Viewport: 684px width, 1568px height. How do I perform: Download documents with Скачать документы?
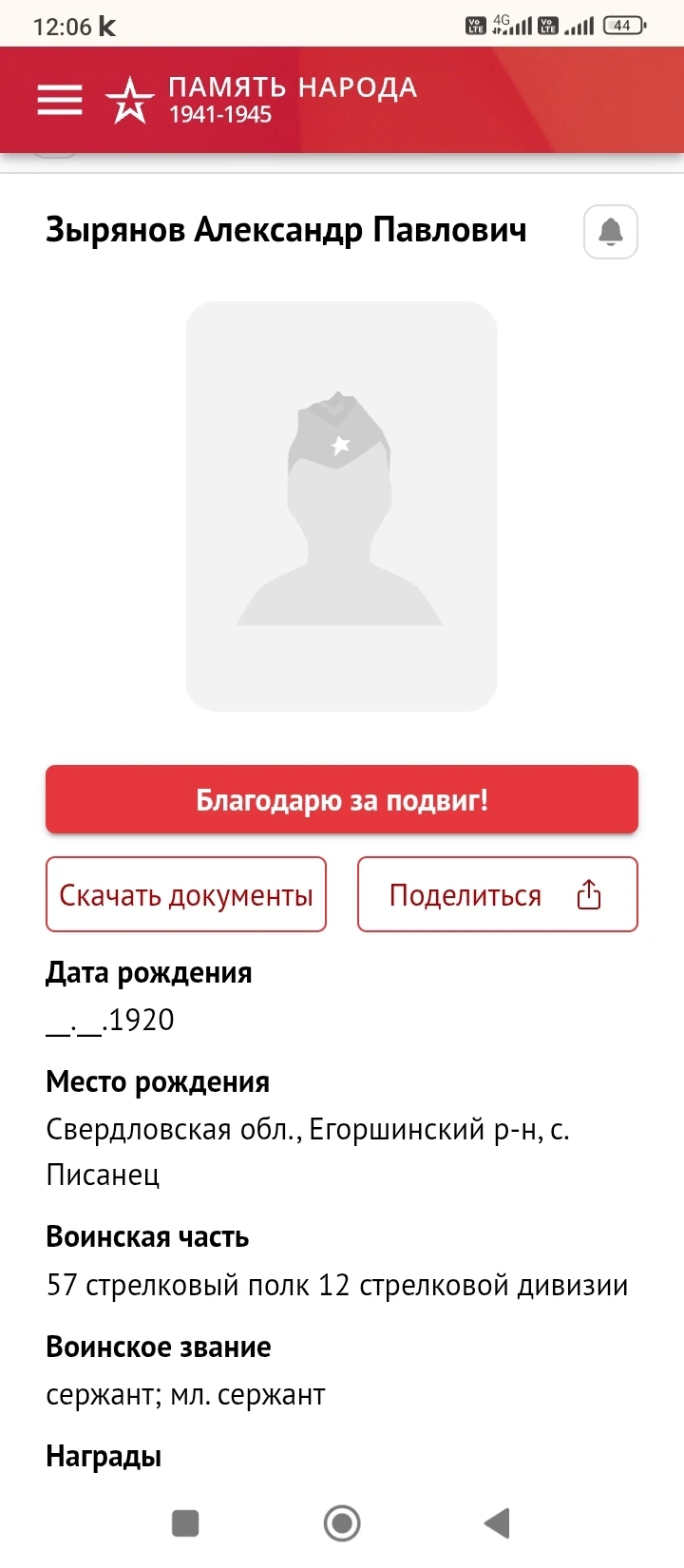(x=186, y=894)
